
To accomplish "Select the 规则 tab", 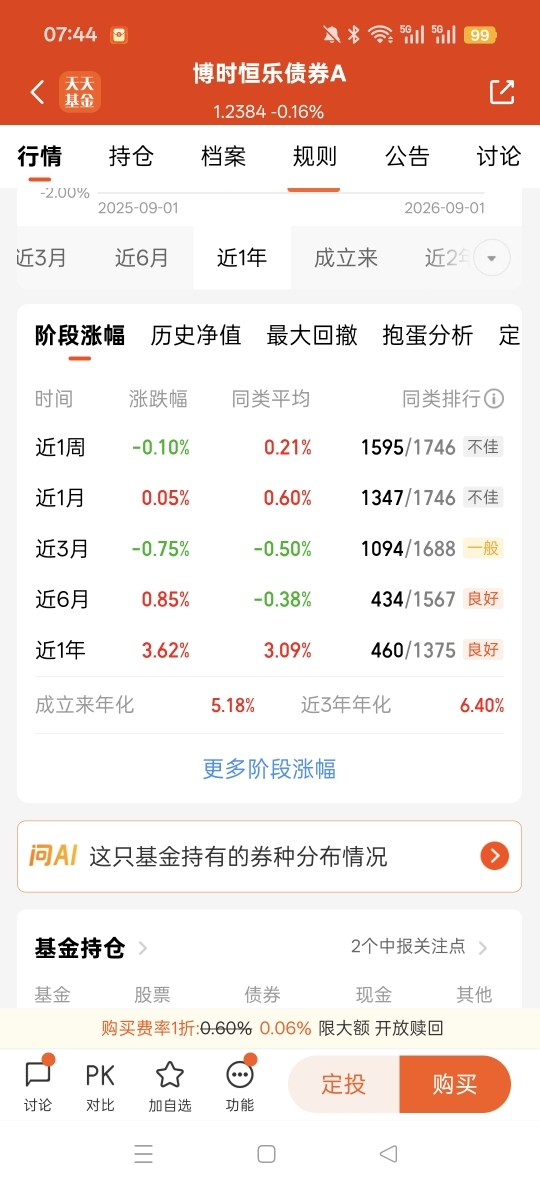I will pyautogui.click(x=315, y=157).
